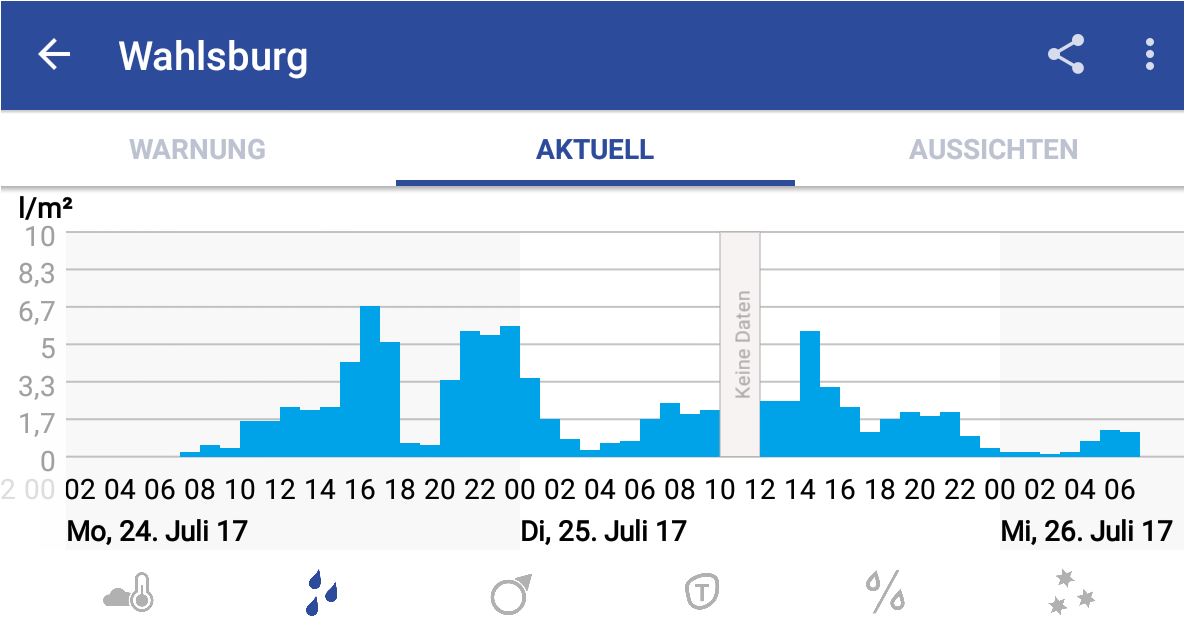This screenshot has height=633, width=1185.
Task: Show the wind direction chart
Action: click(511, 594)
